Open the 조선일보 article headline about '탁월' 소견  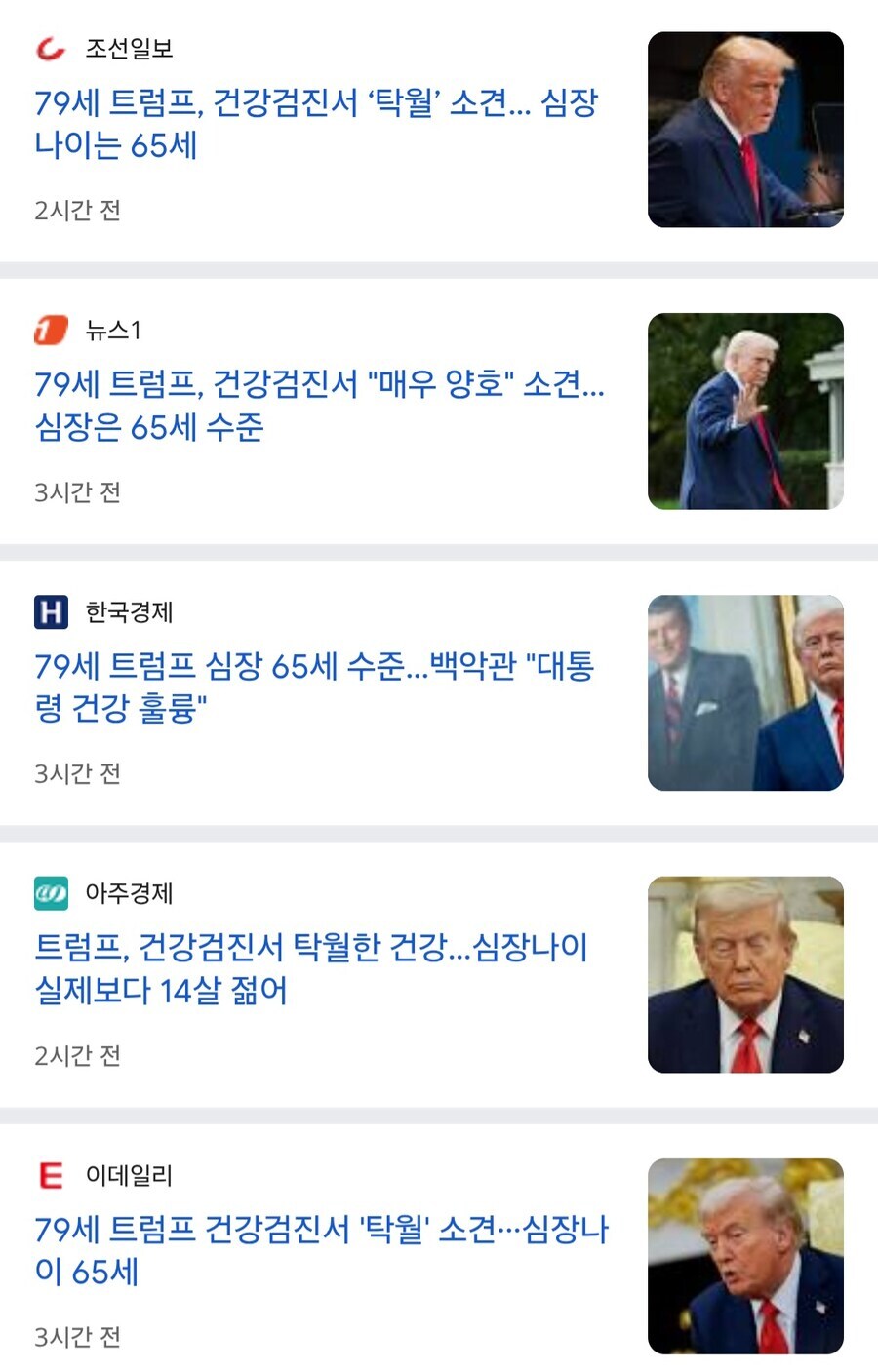[315, 123]
